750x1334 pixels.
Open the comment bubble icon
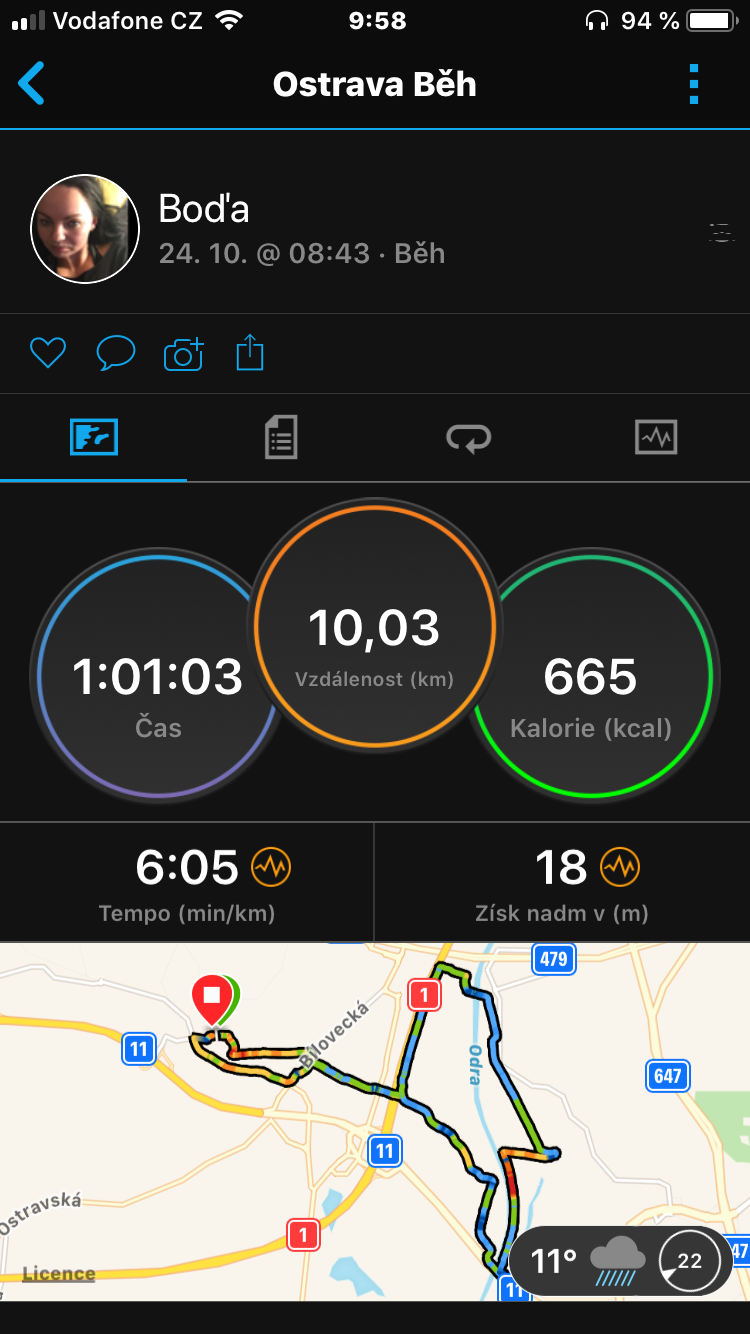pos(116,353)
